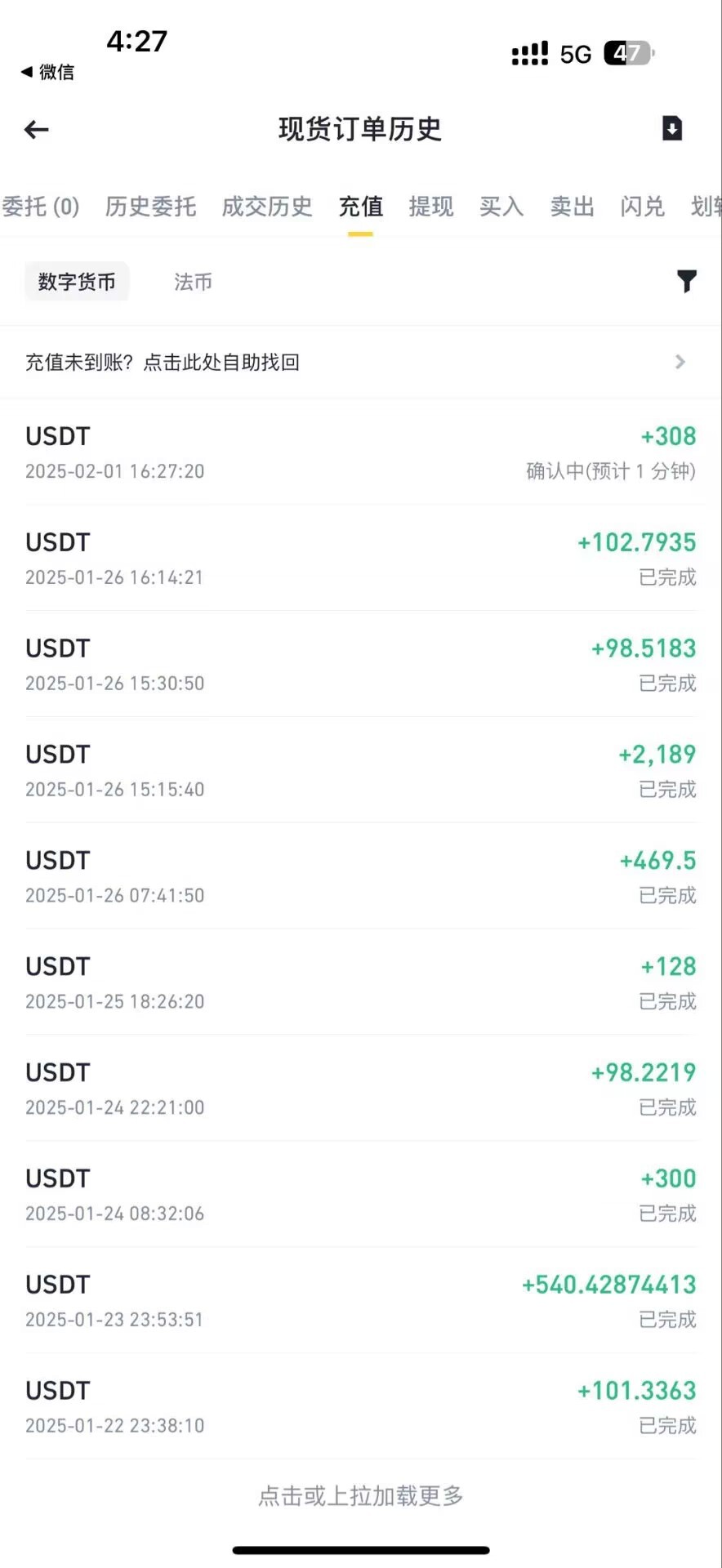The height and width of the screenshot is (1568, 722).
Task: Switch to the 成交历史 tab
Action: [x=267, y=207]
